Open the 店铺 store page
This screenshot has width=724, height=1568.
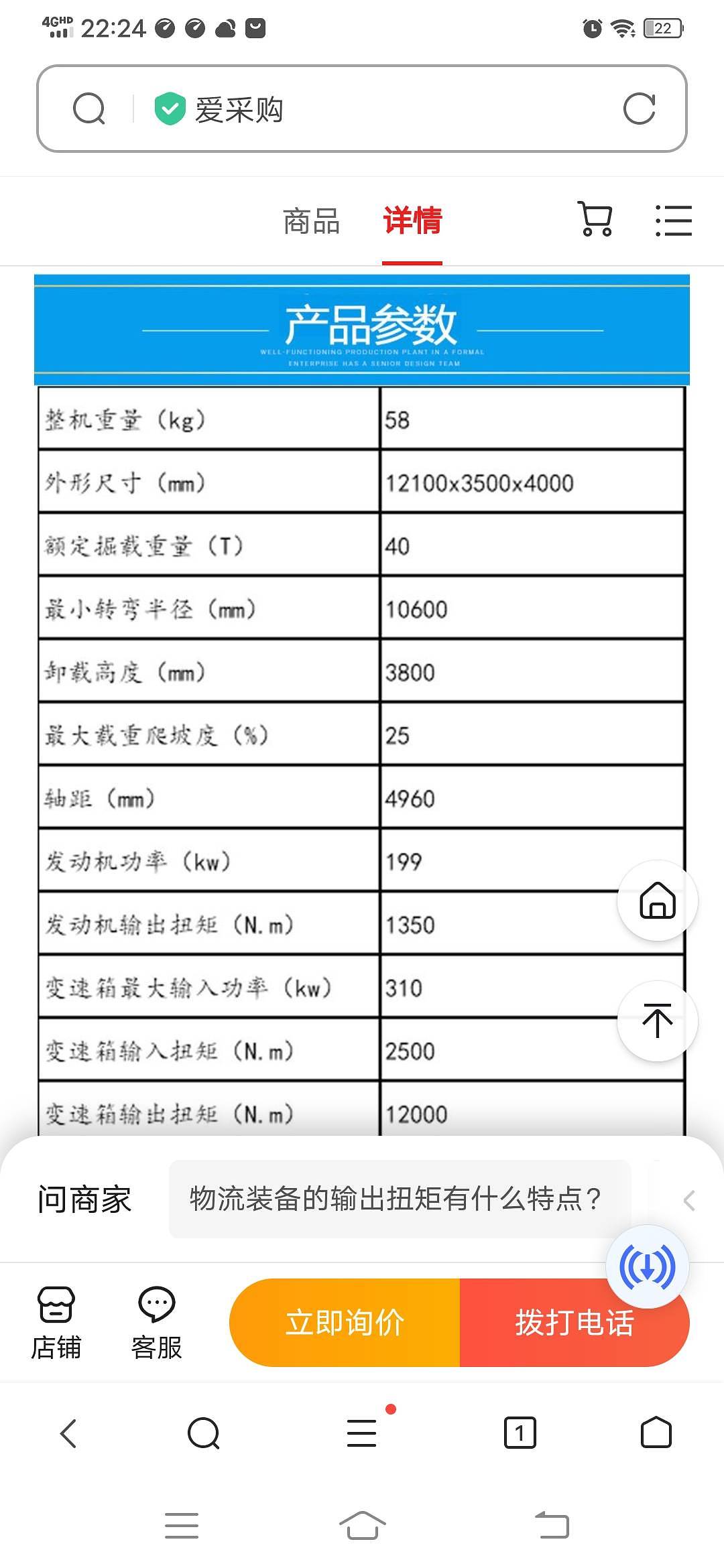(x=56, y=1323)
